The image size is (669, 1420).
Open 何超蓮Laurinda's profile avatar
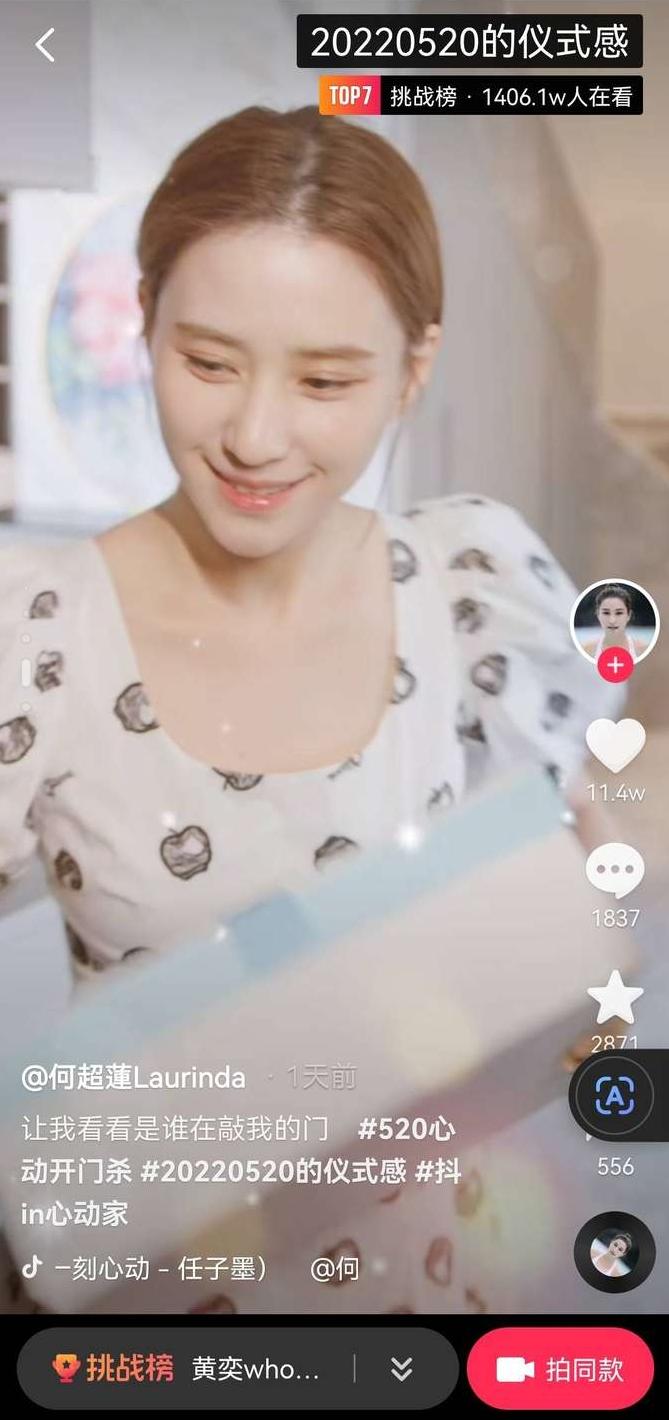pyautogui.click(x=614, y=620)
